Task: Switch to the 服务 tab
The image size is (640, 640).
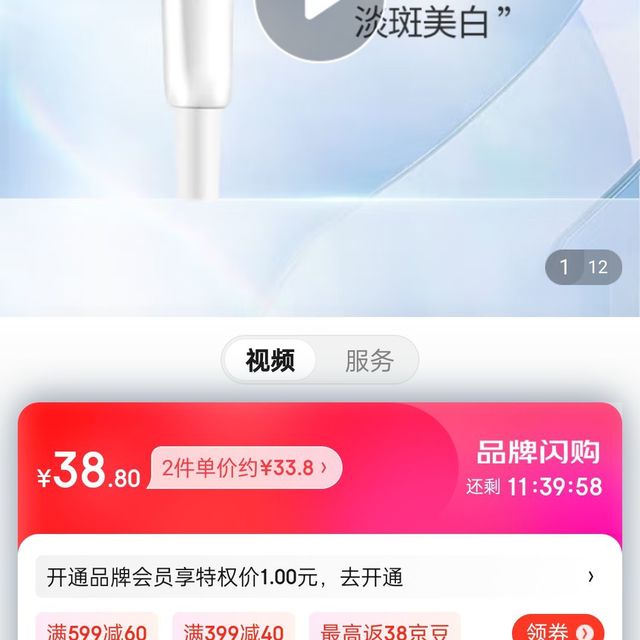Action: (x=369, y=360)
